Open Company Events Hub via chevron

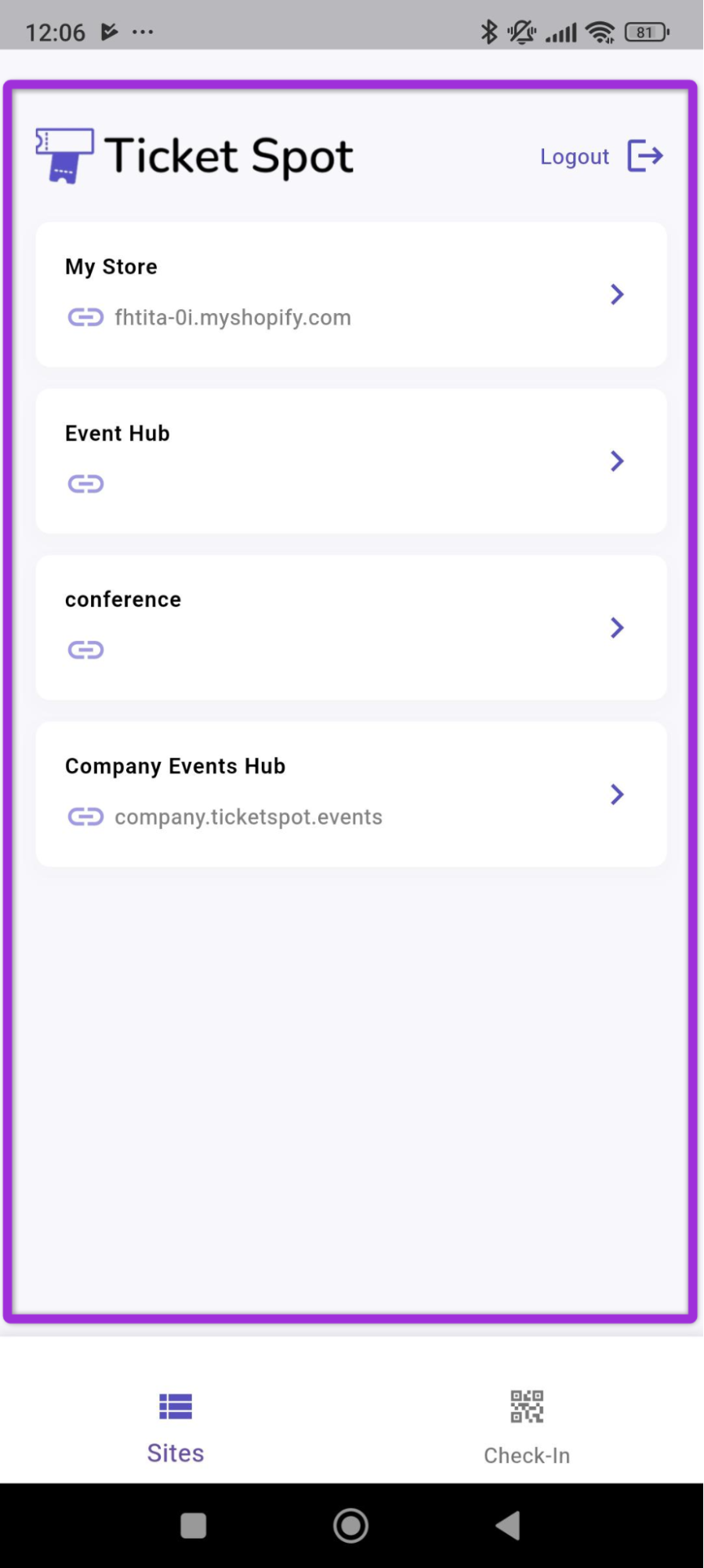point(618,795)
